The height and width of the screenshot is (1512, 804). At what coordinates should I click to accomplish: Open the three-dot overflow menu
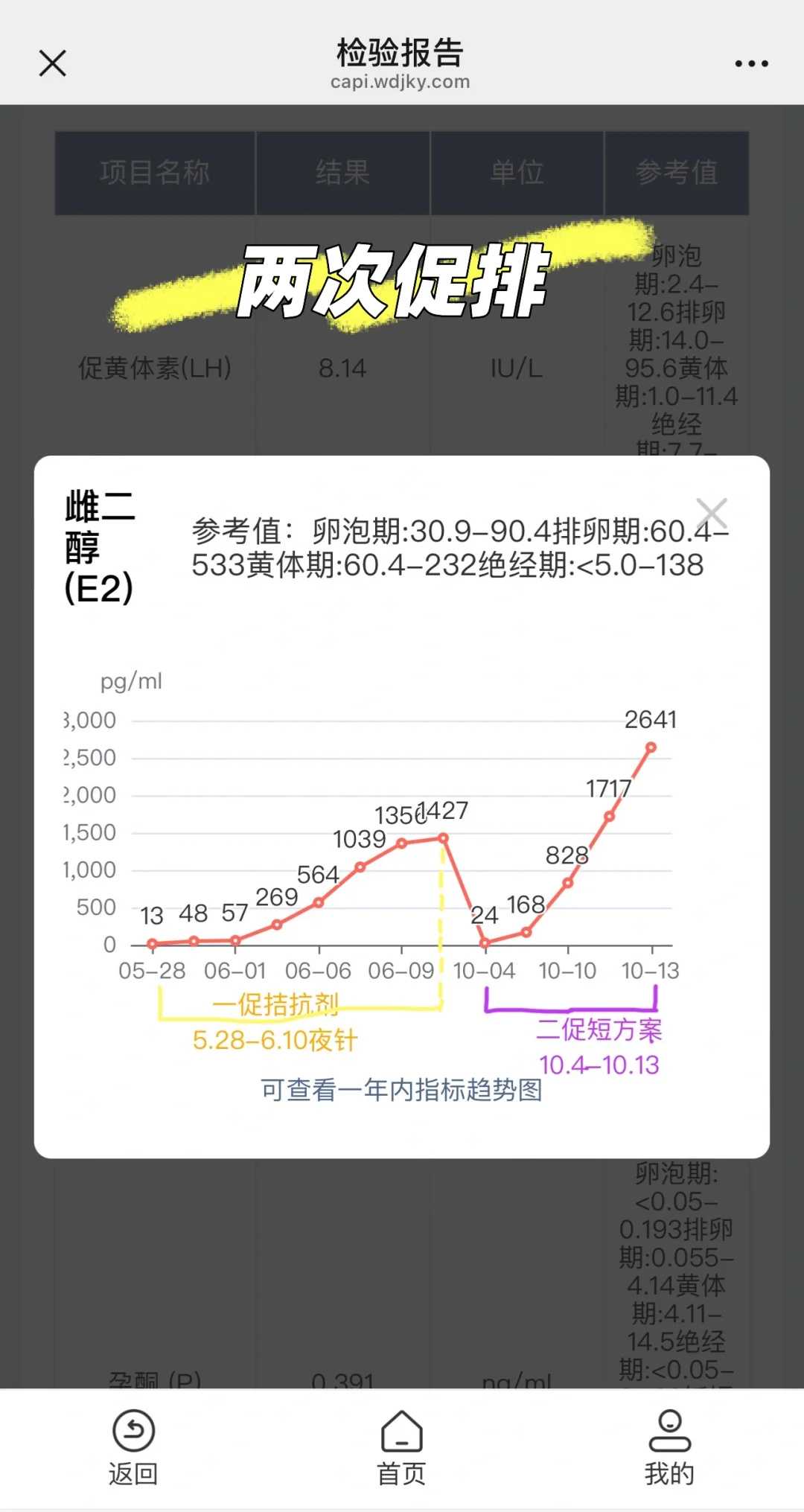click(x=751, y=64)
